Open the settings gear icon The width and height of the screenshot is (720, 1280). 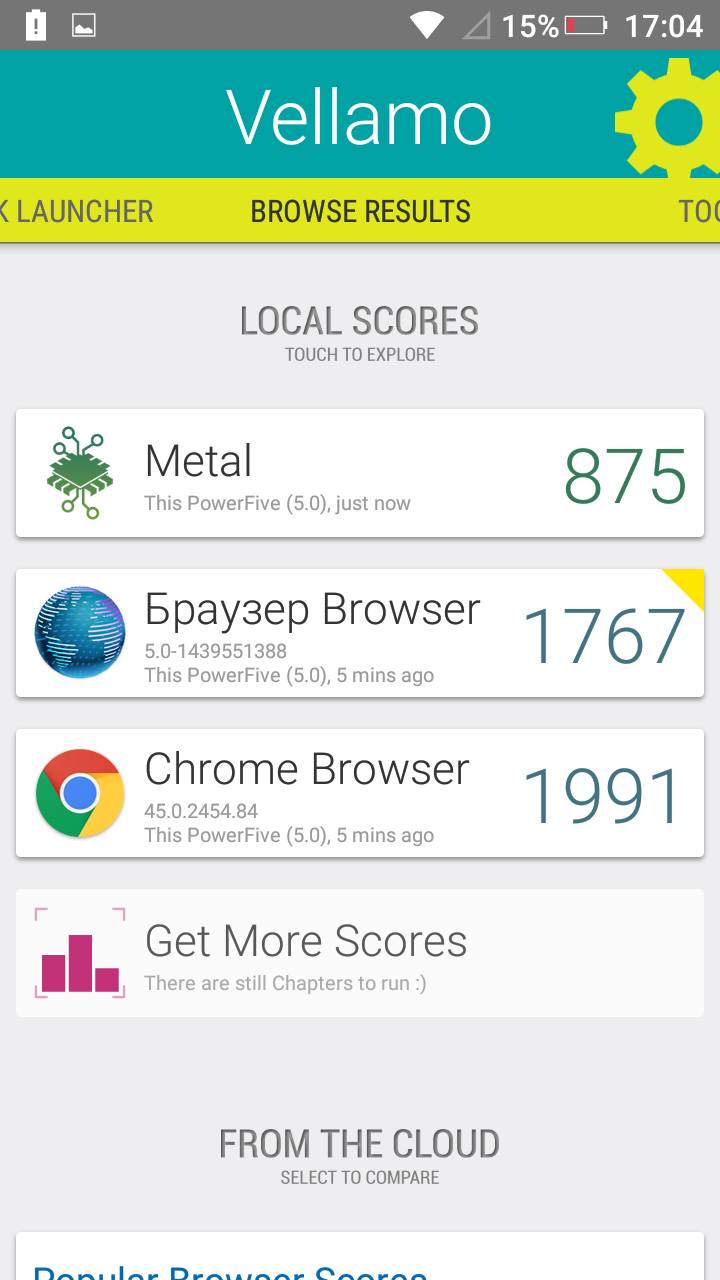click(x=670, y=118)
